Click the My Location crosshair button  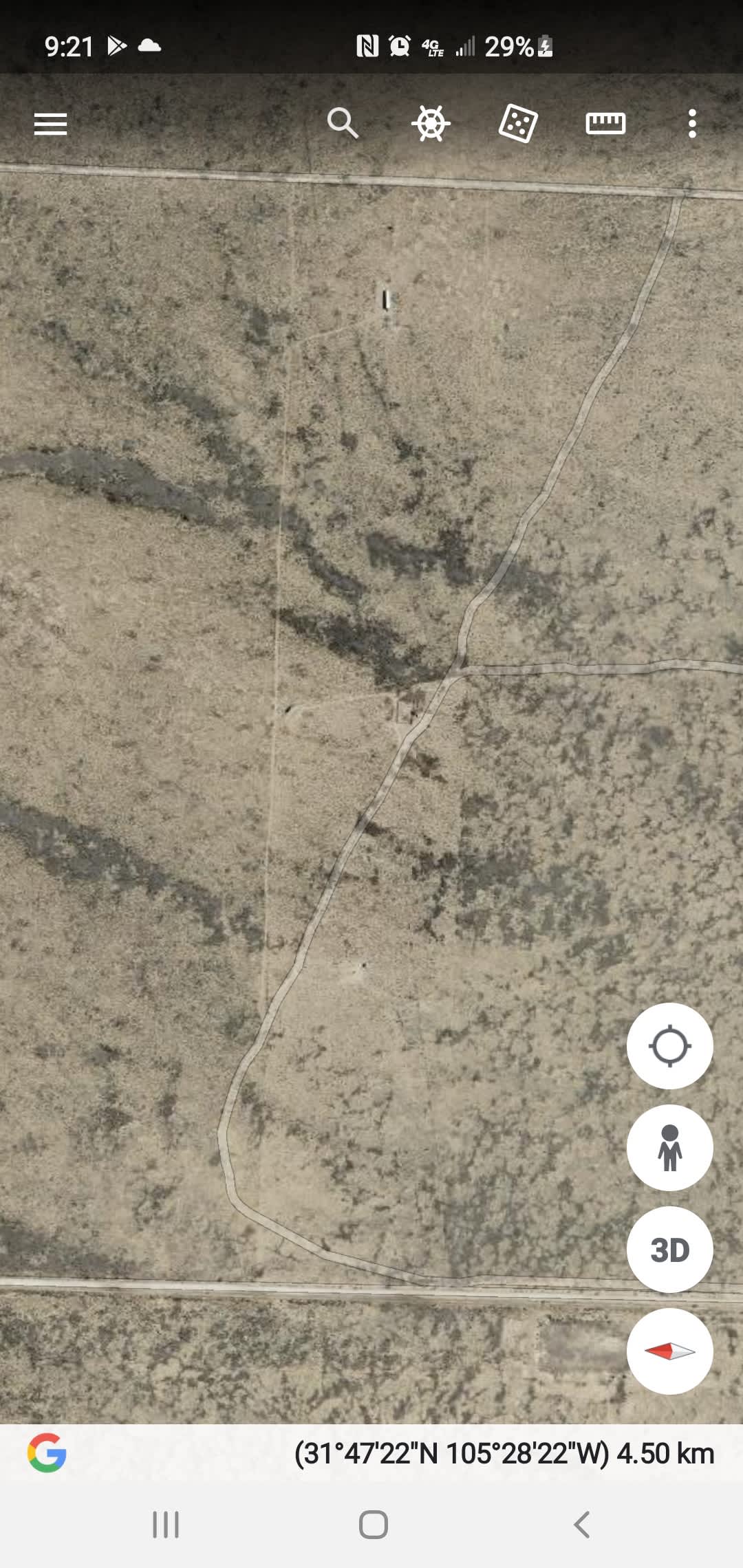[x=669, y=1045]
